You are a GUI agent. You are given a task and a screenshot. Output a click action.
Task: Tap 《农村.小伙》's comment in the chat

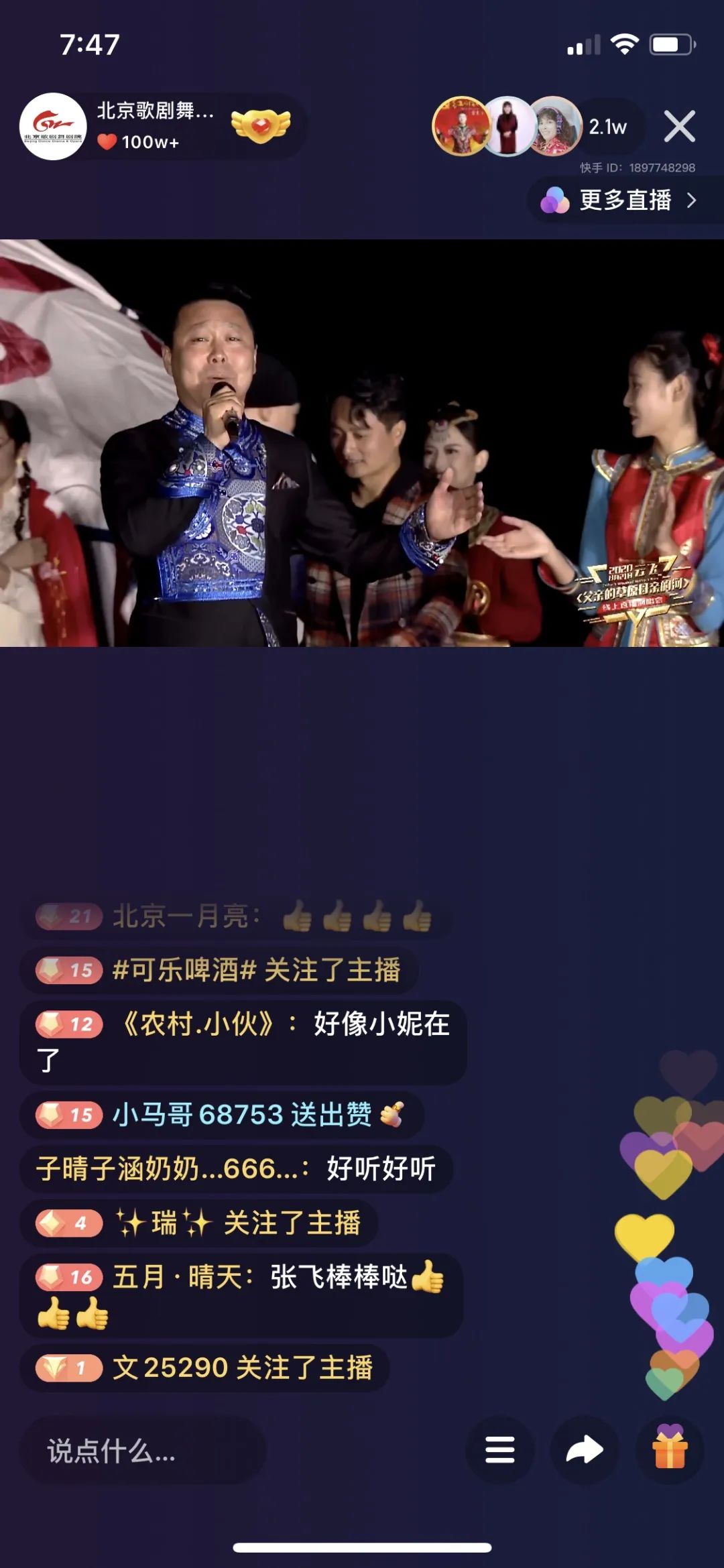pos(243,1041)
